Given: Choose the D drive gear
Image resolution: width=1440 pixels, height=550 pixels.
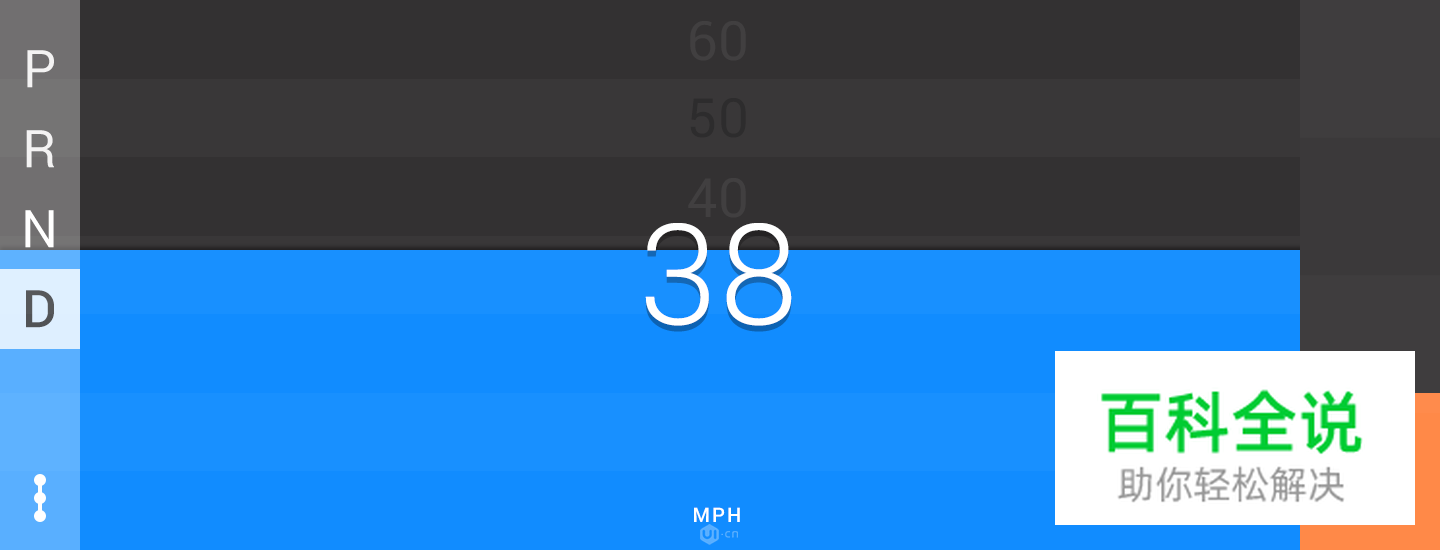Looking at the screenshot, I should [39, 309].
